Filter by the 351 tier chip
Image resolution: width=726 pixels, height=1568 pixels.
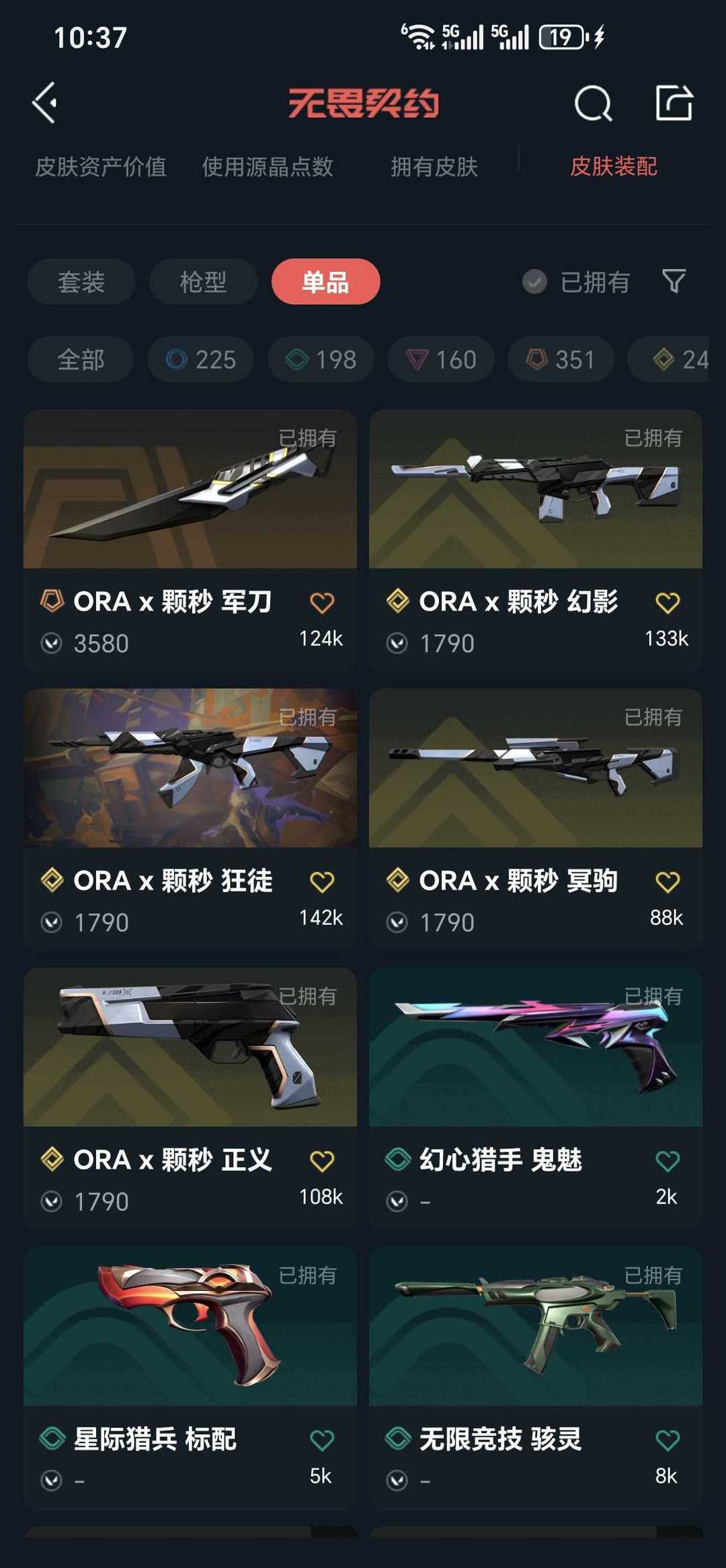(x=561, y=360)
